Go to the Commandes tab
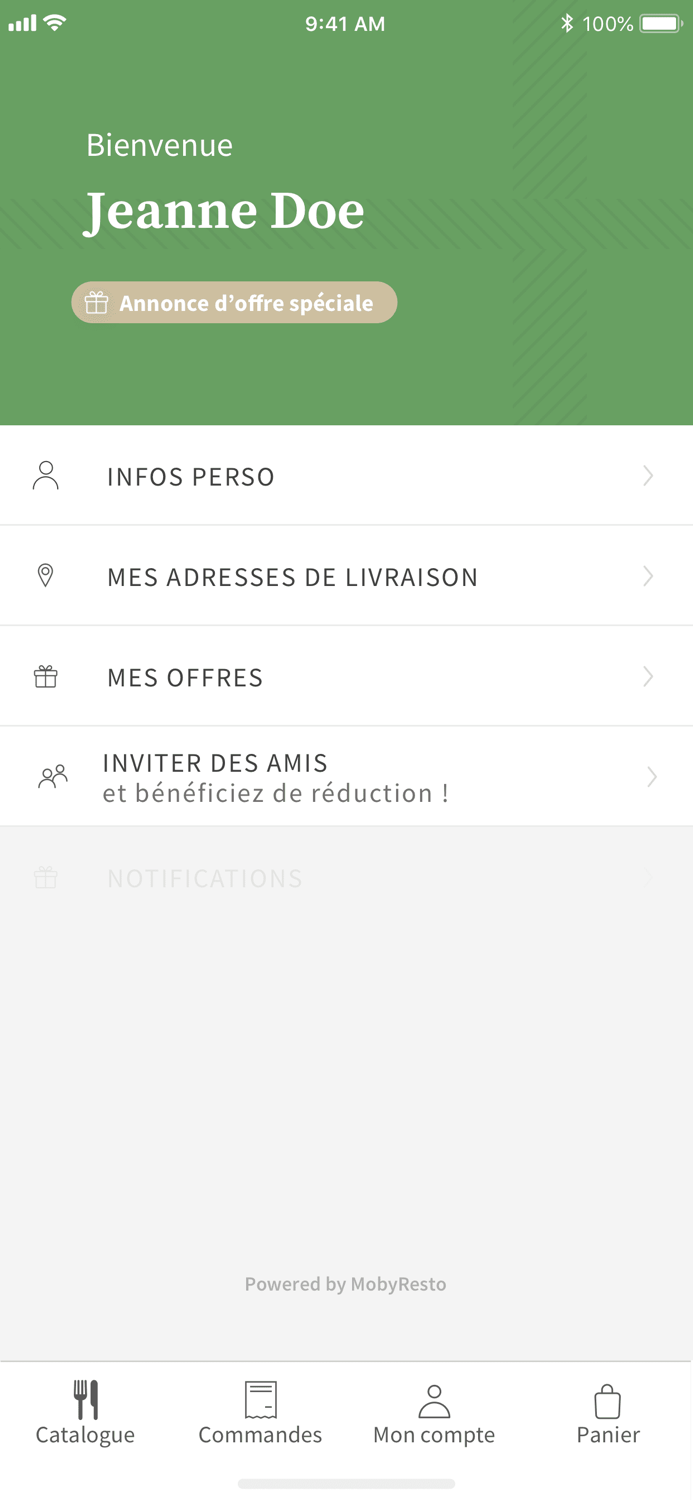 (x=260, y=1413)
